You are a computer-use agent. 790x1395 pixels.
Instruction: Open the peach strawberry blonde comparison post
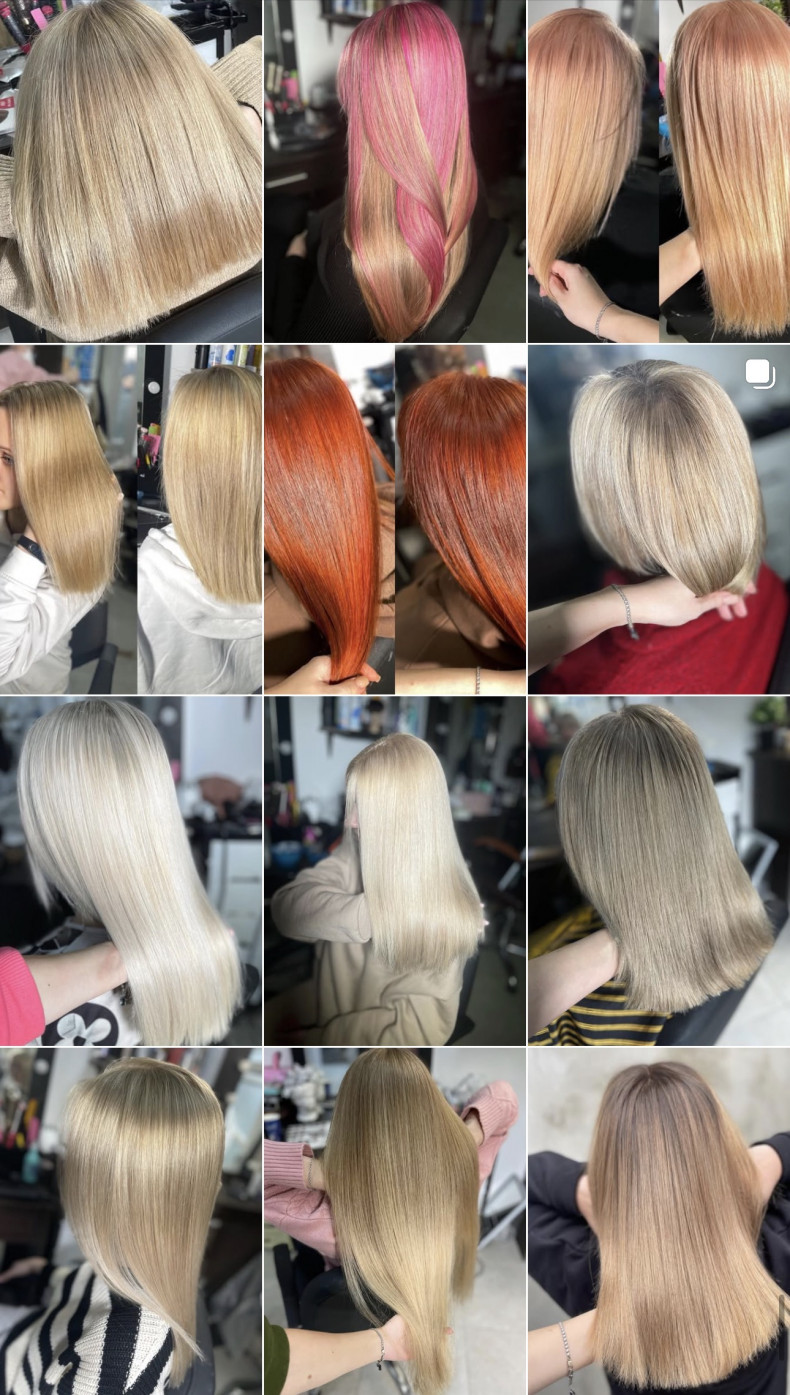658,170
